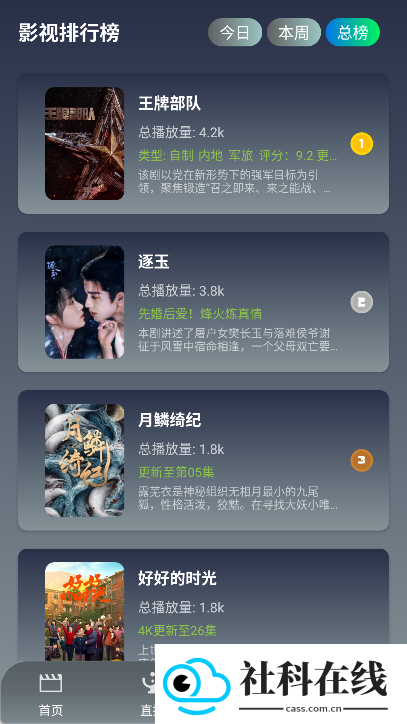Select the 总榜 ranking tab
This screenshot has height=724, width=407.
352,32
